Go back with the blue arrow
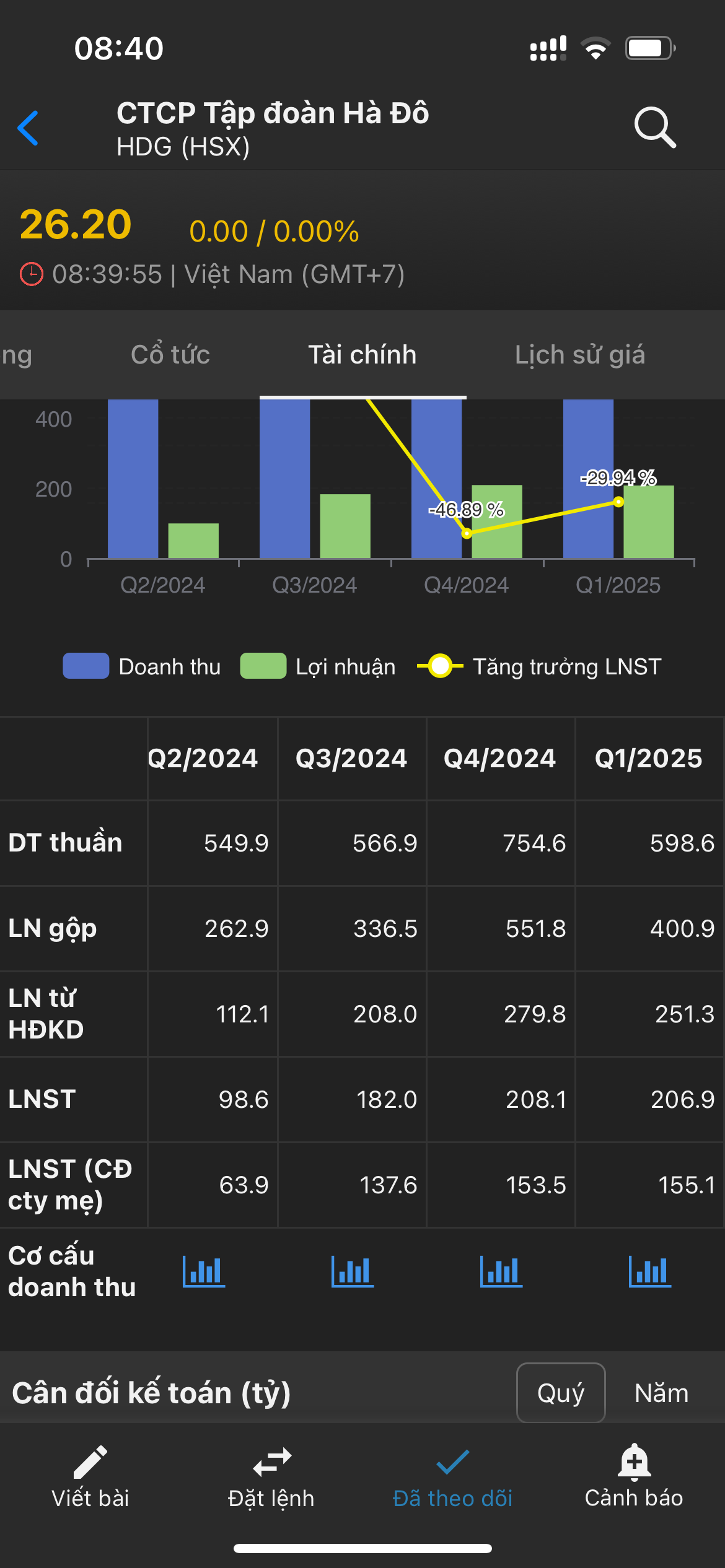The image size is (725, 1568). click(29, 128)
